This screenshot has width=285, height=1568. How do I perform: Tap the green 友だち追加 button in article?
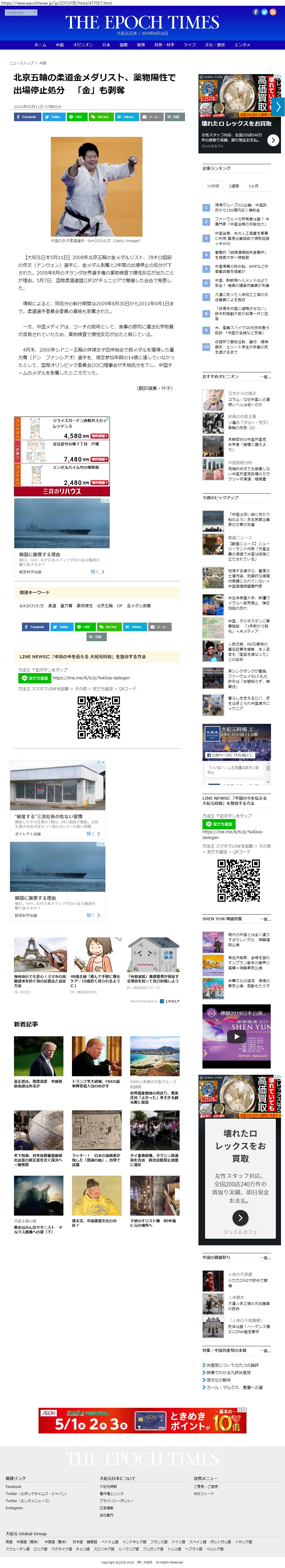pos(35,677)
